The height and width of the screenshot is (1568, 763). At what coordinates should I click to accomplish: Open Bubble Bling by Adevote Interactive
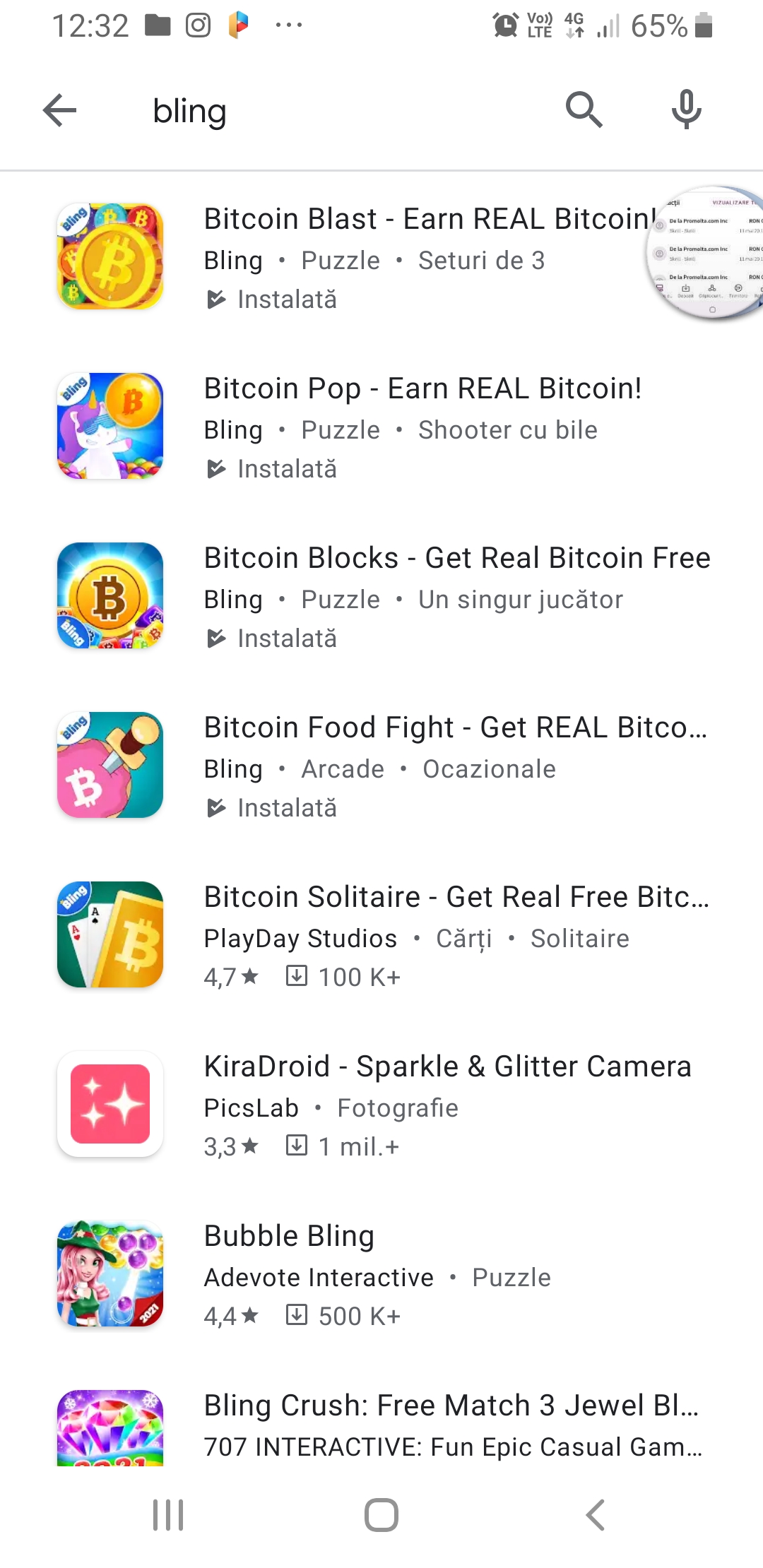coord(381,1274)
